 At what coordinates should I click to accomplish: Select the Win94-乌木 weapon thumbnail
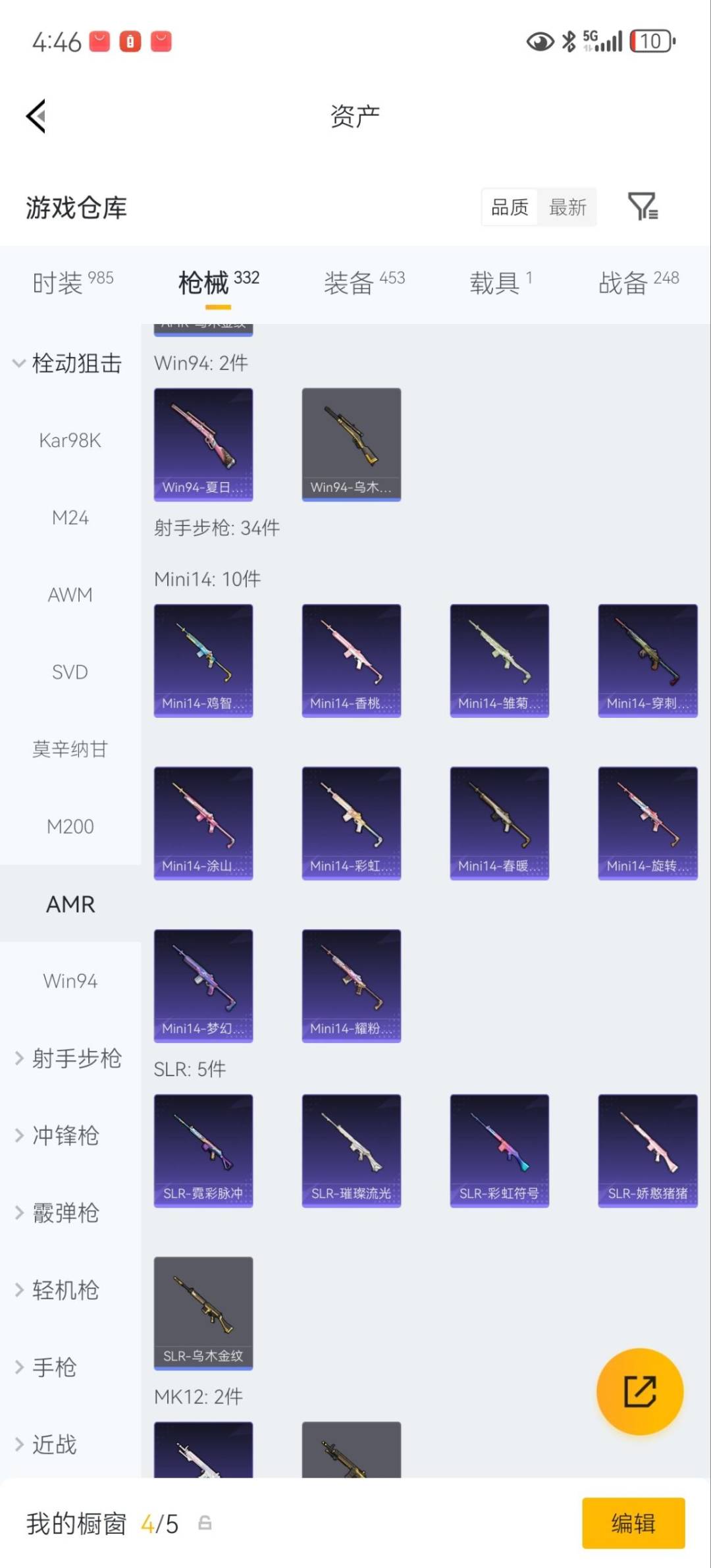[x=352, y=443]
